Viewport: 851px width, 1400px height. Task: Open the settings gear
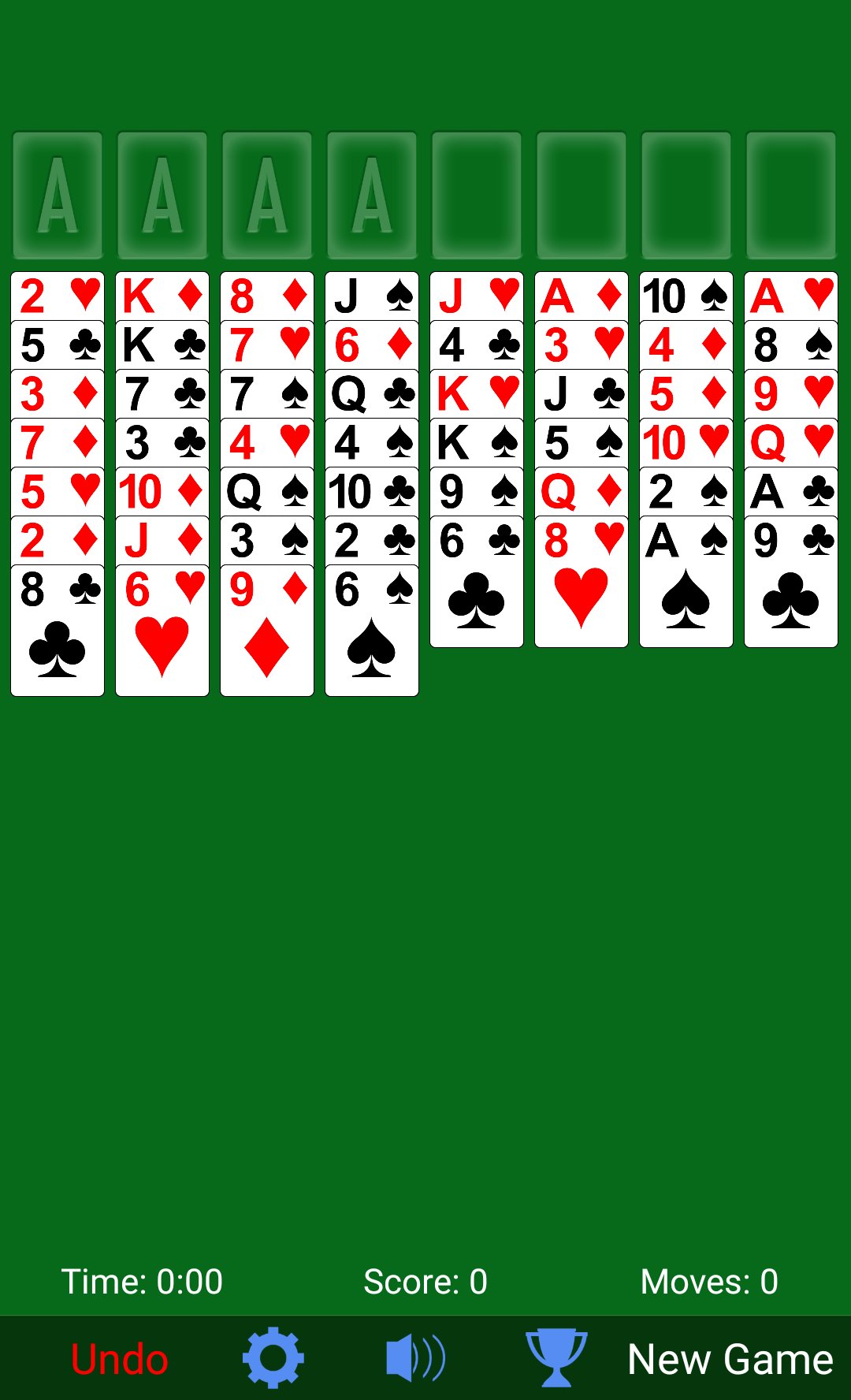click(x=273, y=1357)
